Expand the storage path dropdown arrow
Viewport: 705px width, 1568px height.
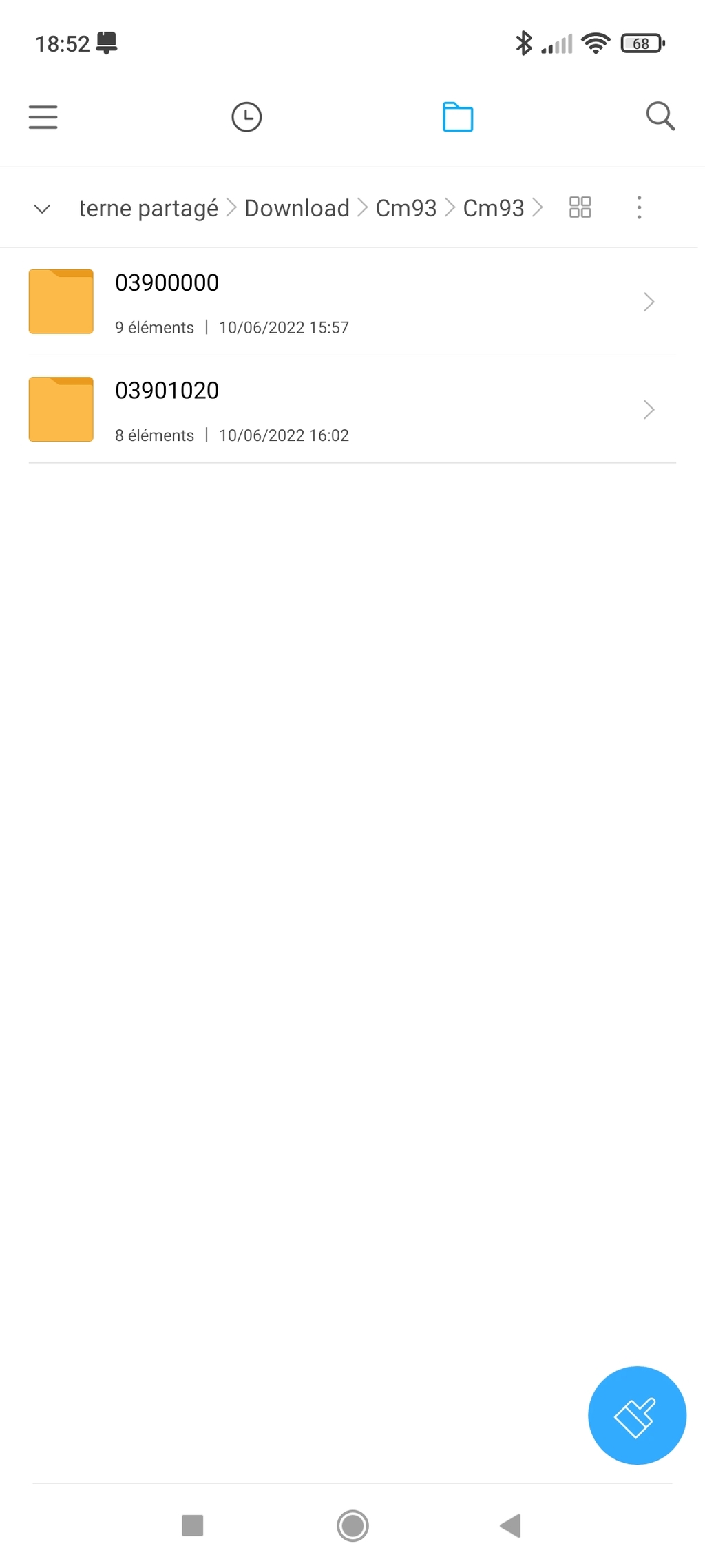coord(42,209)
